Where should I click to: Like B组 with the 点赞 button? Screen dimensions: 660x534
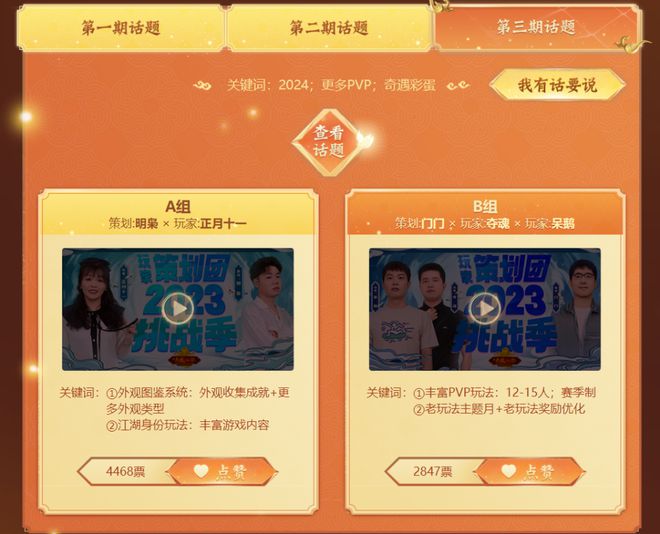coord(529,471)
